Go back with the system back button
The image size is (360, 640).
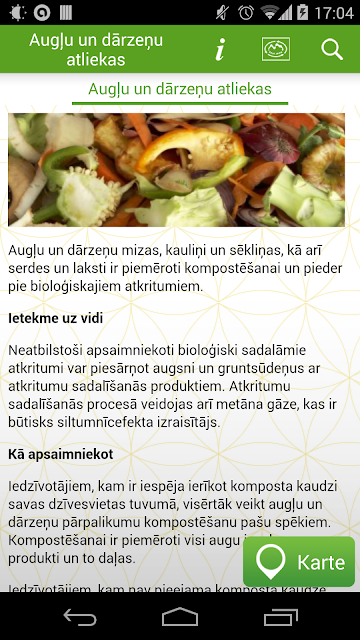pyautogui.click(x=80, y=616)
